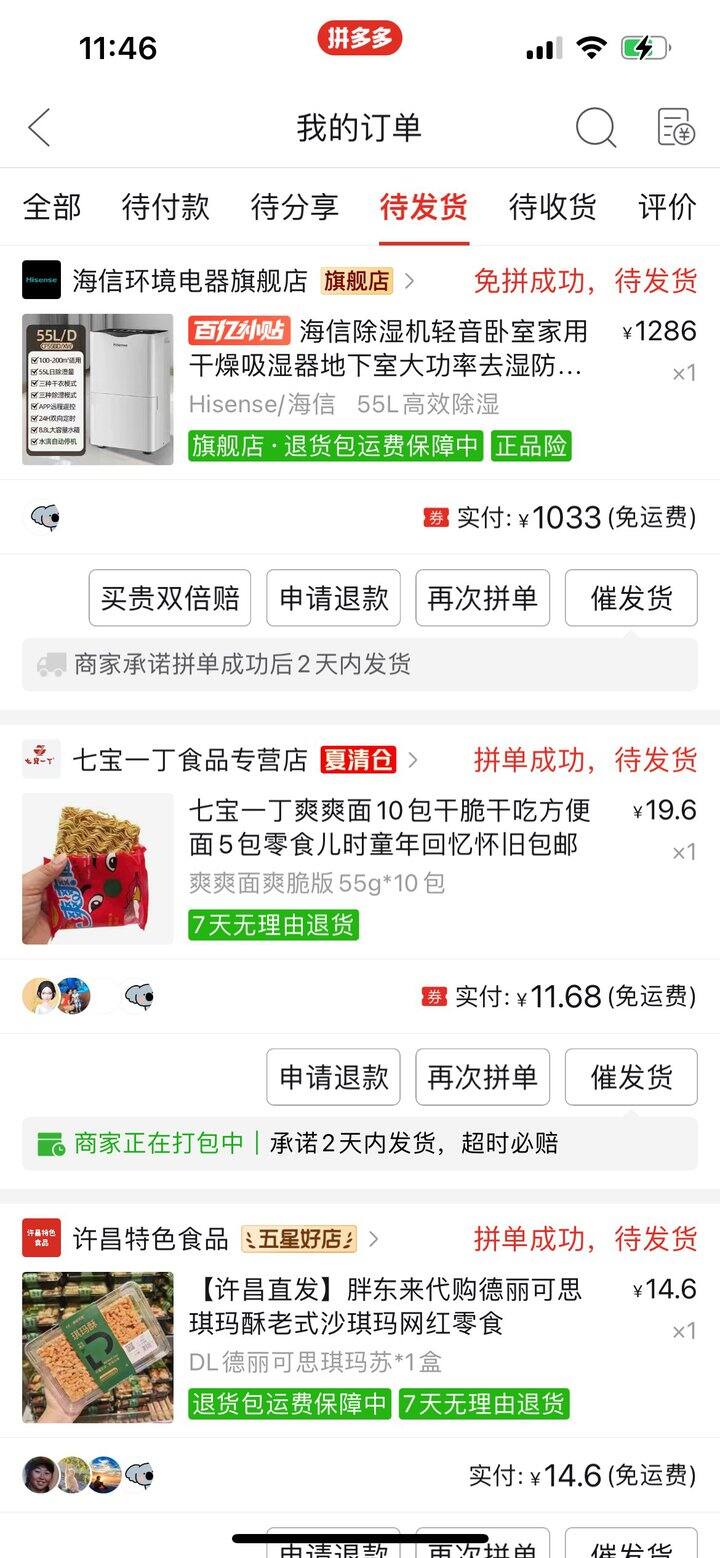Switch to the 待付款 tab

point(166,207)
